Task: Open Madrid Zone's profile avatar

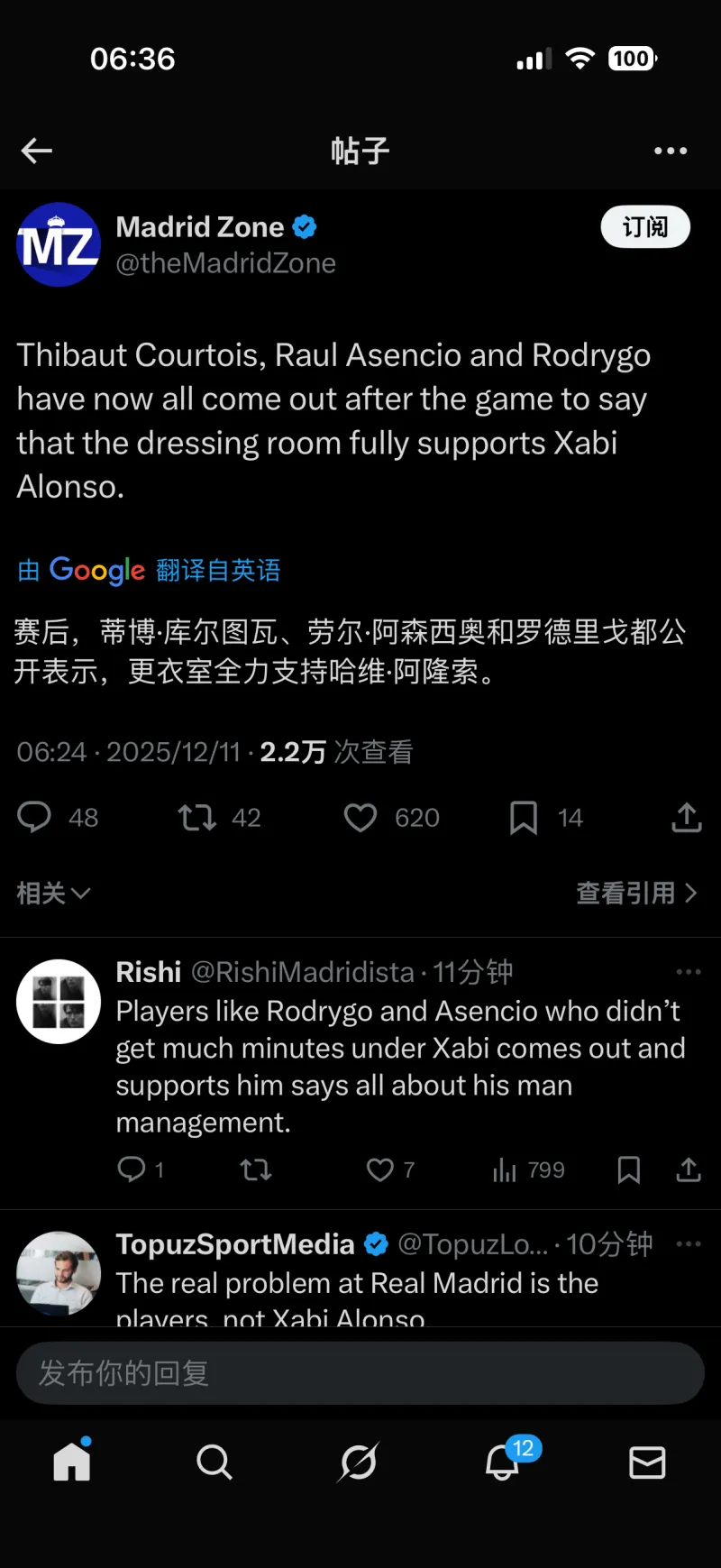Action: (59, 244)
